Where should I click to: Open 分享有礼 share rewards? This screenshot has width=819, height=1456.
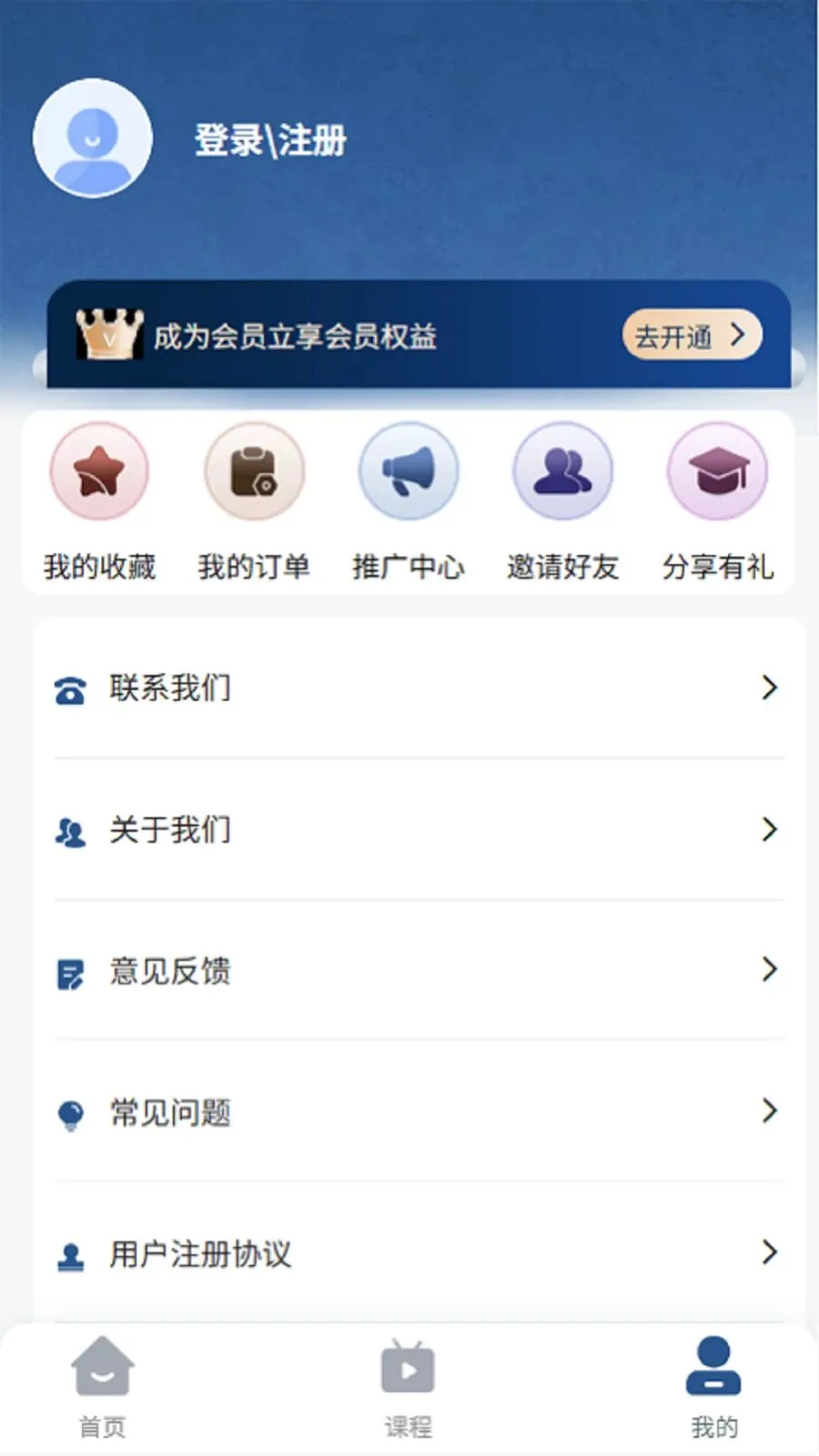718,502
